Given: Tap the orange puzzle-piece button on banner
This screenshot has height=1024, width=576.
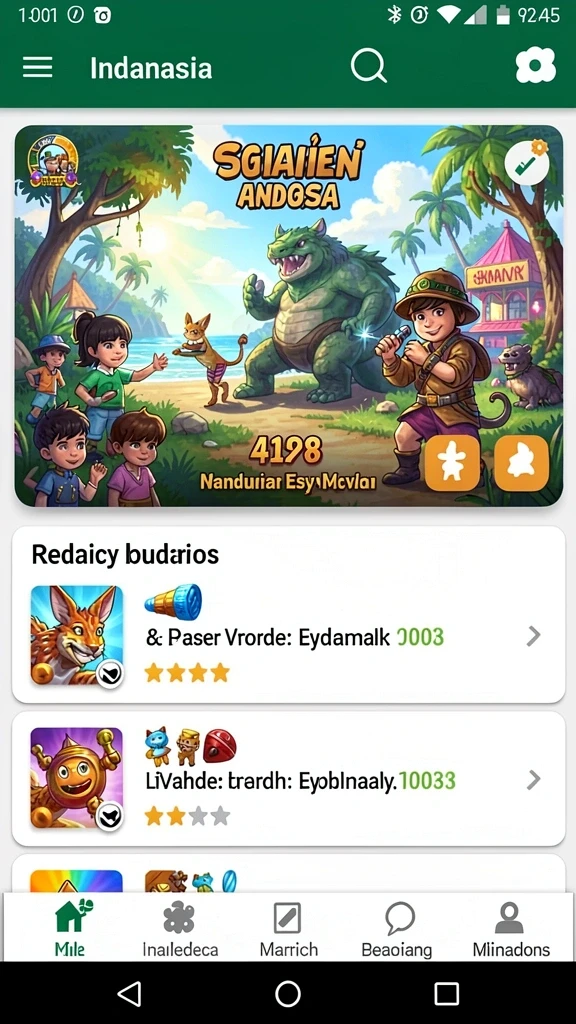Looking at the screenshot, I should pos(453,463).
